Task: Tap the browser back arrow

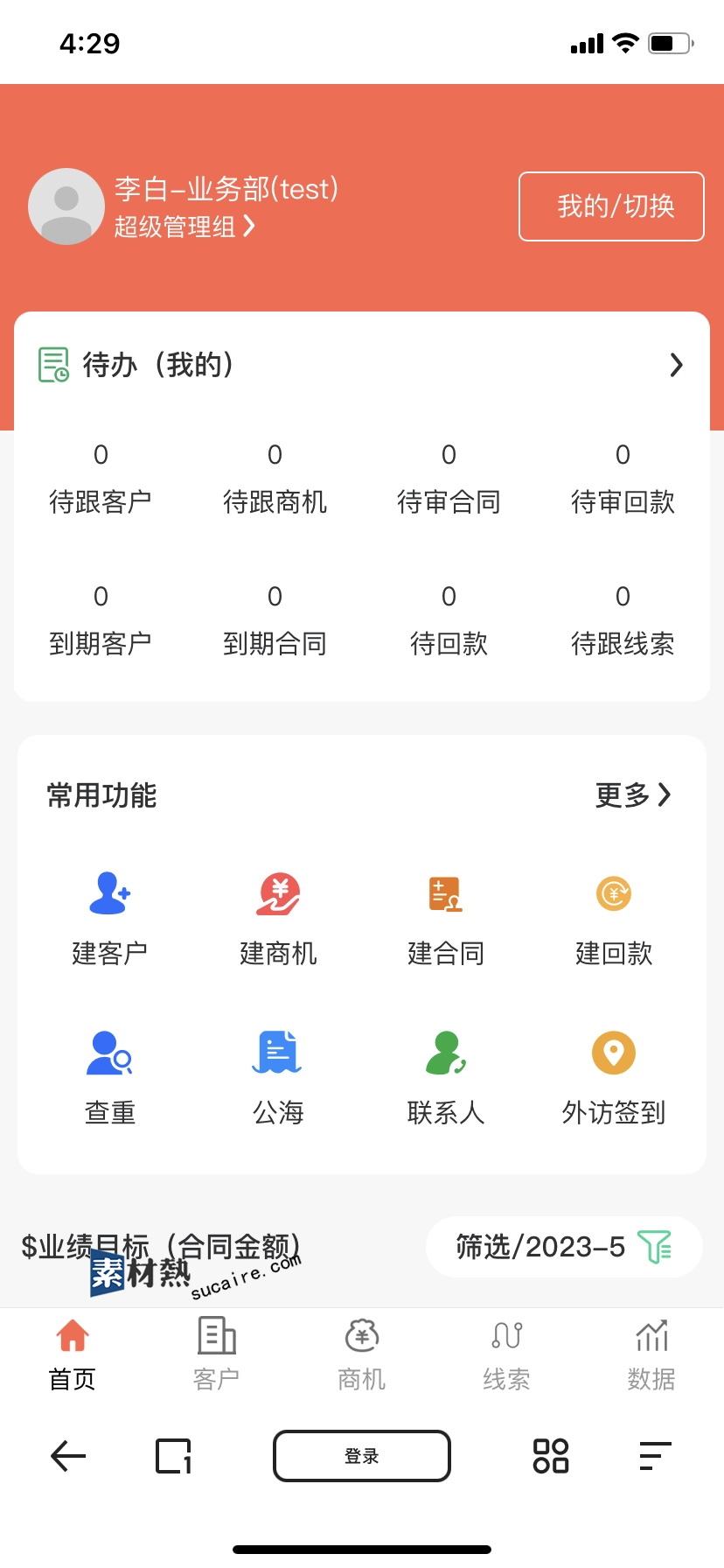Action: (68, 1456)
